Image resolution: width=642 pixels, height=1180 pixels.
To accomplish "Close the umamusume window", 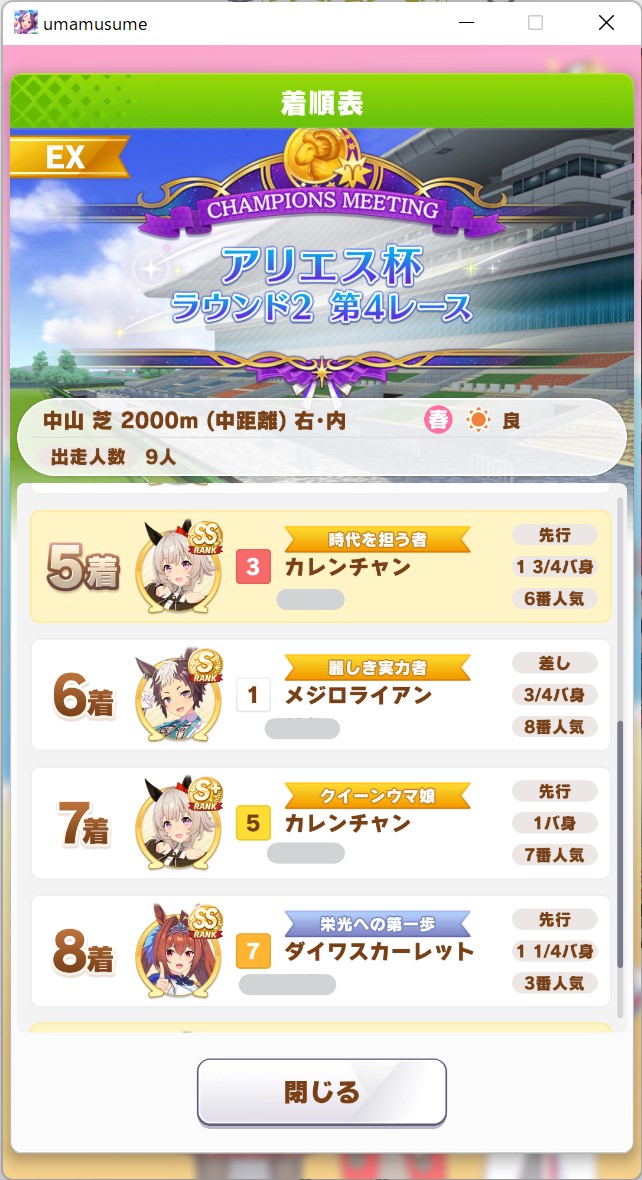I will pyautogui.click(x=606, y=23).
